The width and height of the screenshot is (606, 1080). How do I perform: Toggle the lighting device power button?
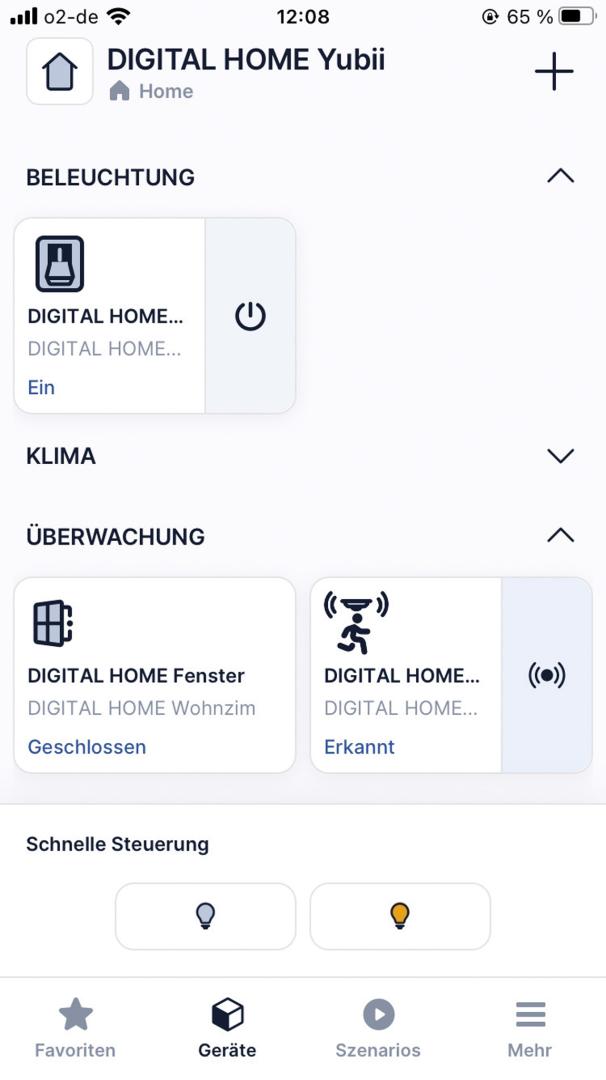pos(250,316)
